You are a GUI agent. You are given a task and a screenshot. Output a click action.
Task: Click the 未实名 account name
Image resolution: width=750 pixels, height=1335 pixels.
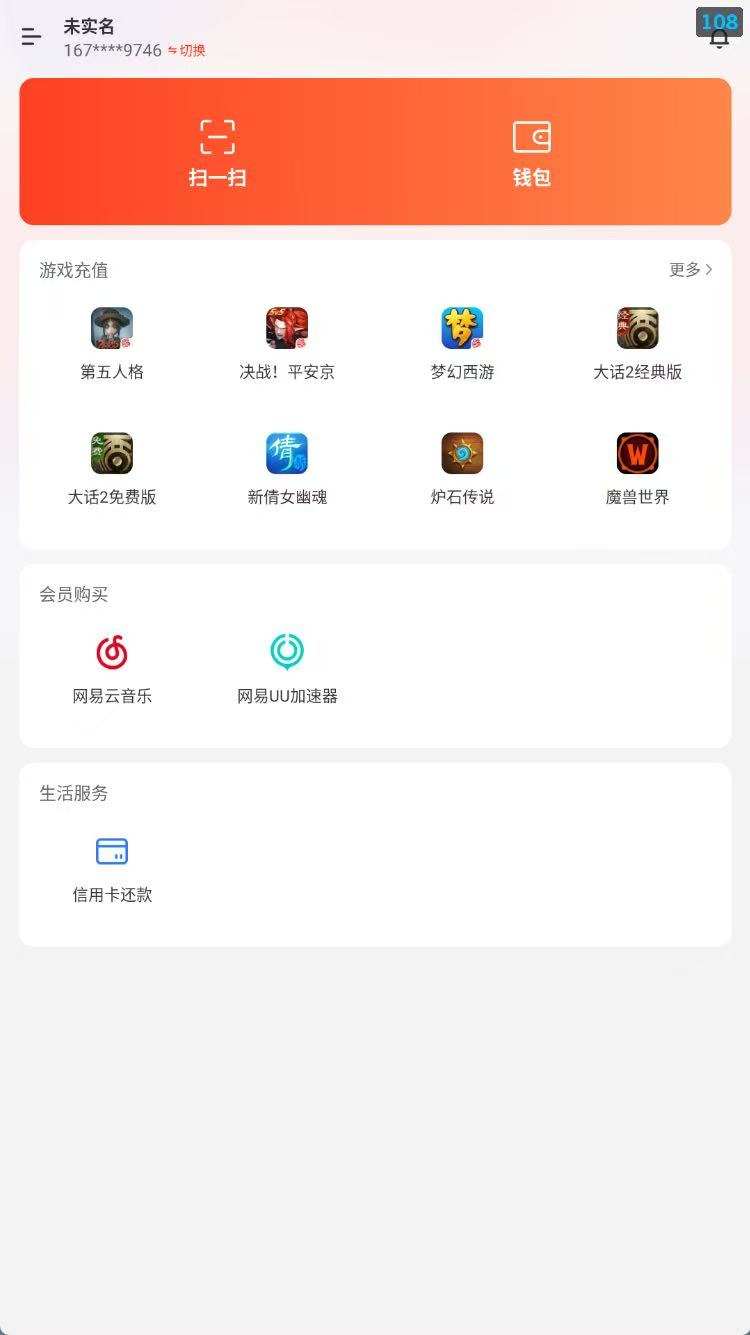coord(85,26)
